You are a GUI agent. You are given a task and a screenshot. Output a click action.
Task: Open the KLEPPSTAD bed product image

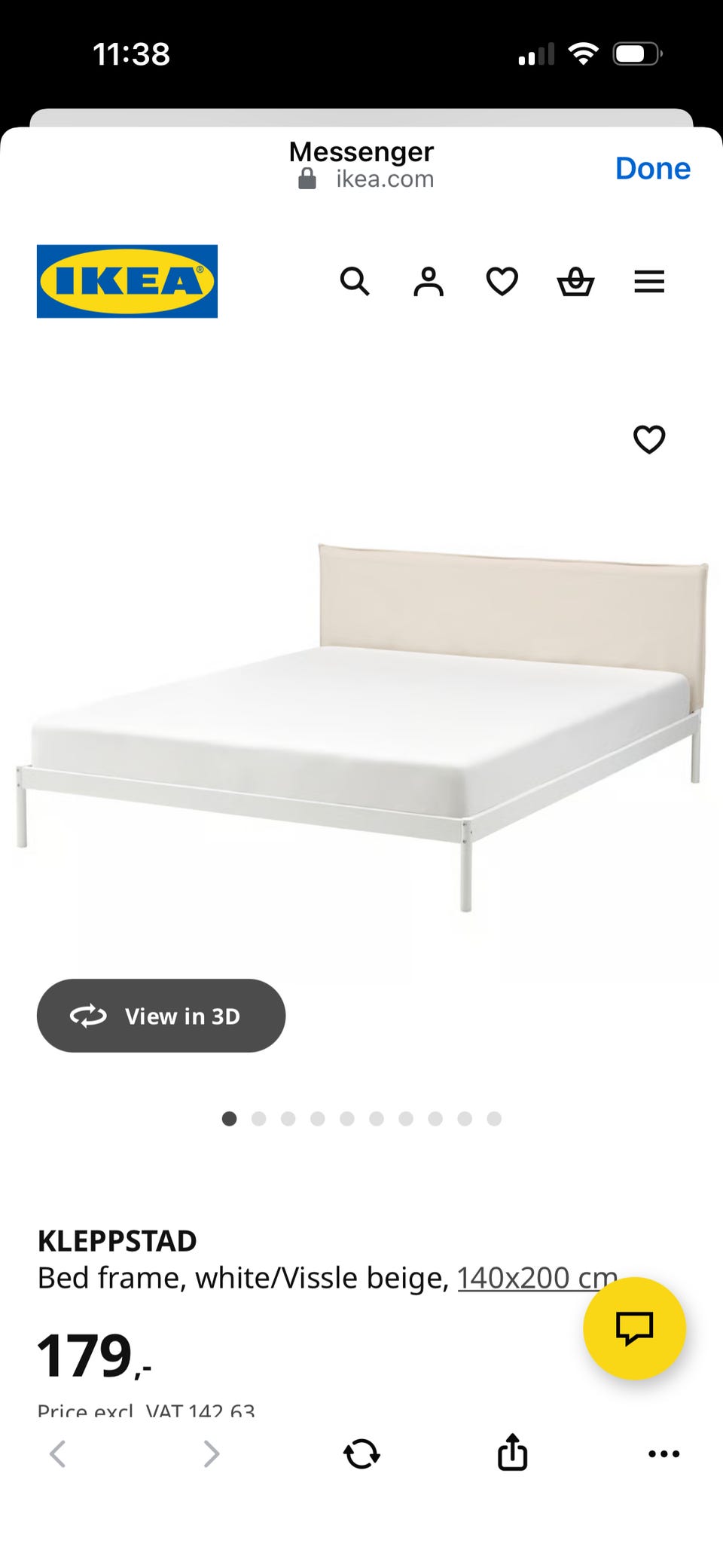tap(361, 723)
